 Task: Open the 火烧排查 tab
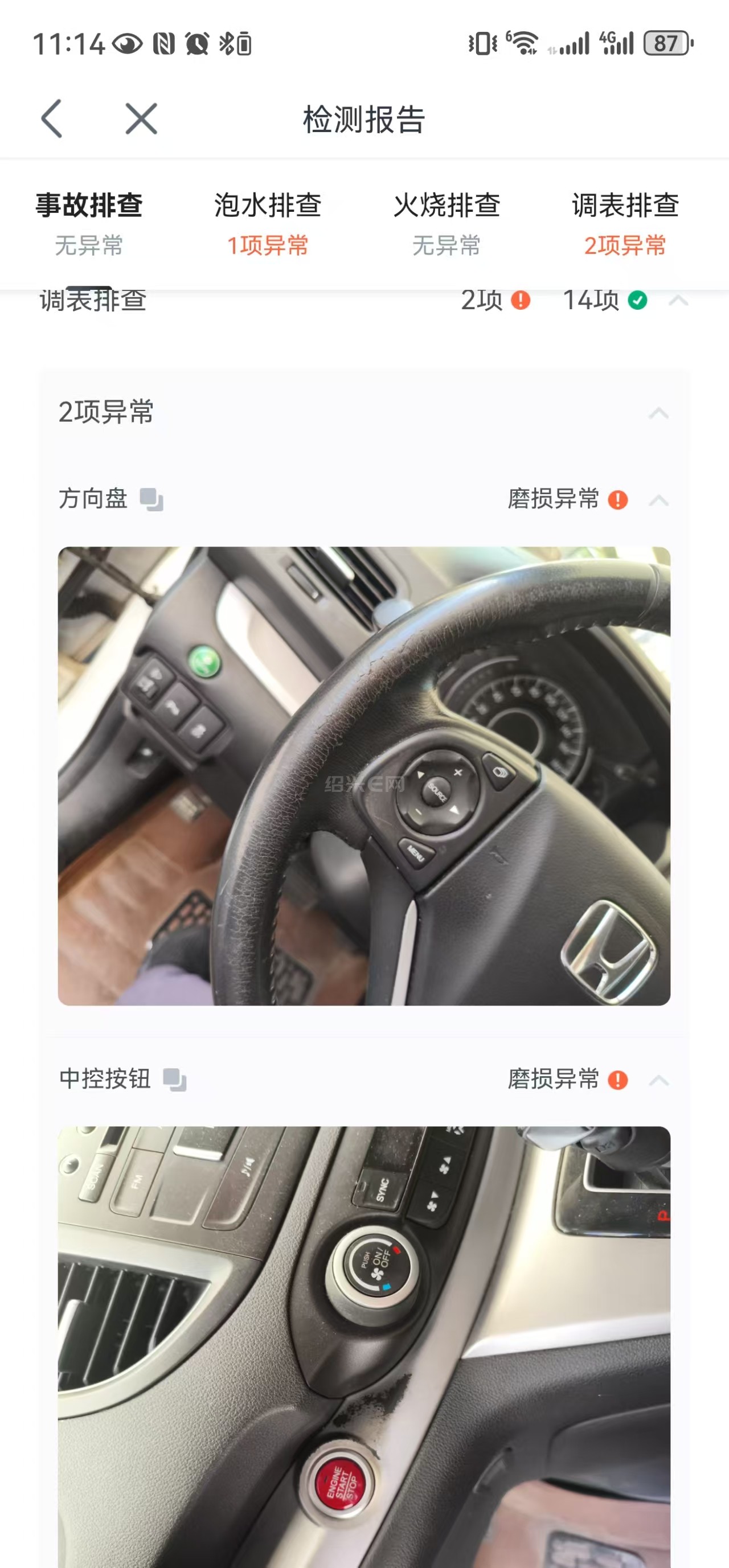(447, 223)
